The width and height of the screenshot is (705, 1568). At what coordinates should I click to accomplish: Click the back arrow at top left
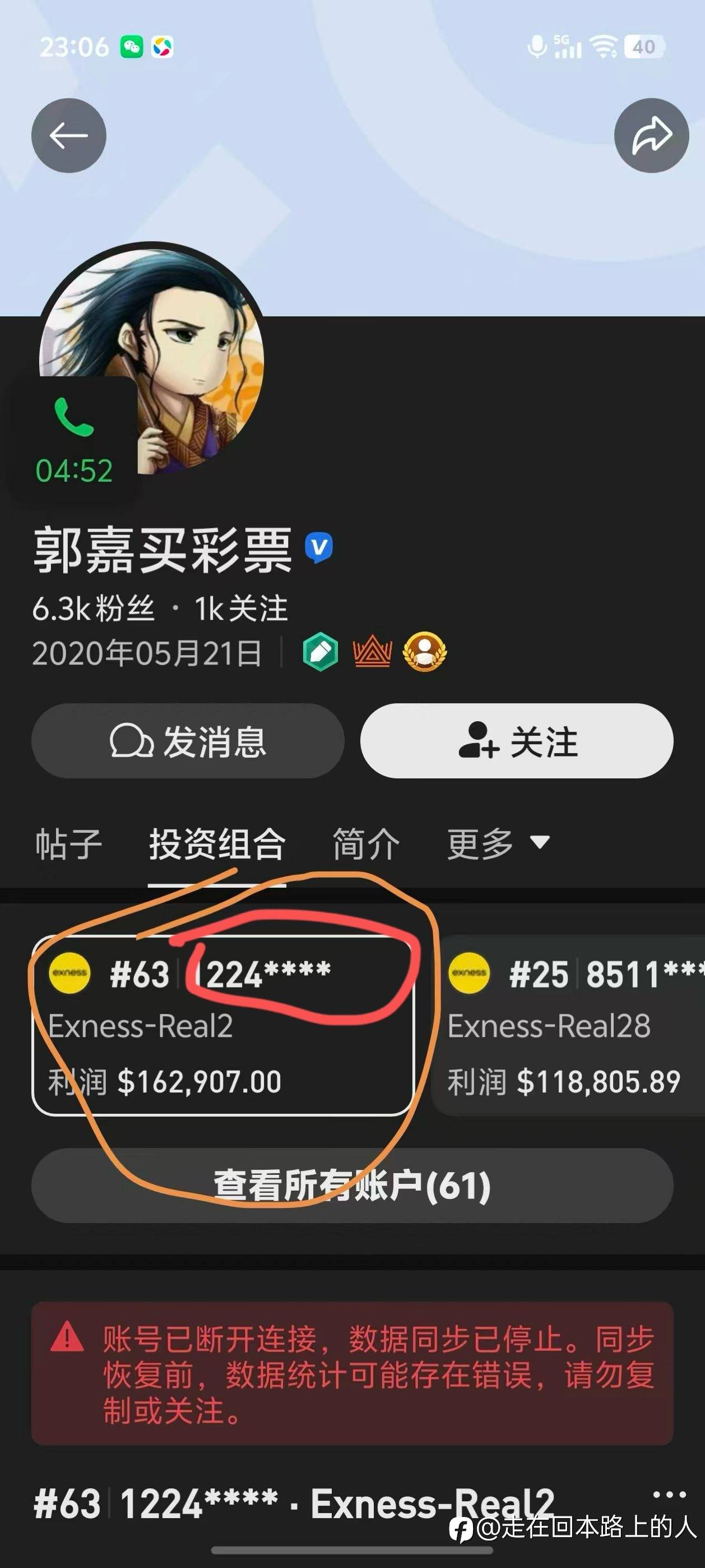point(68,136)
